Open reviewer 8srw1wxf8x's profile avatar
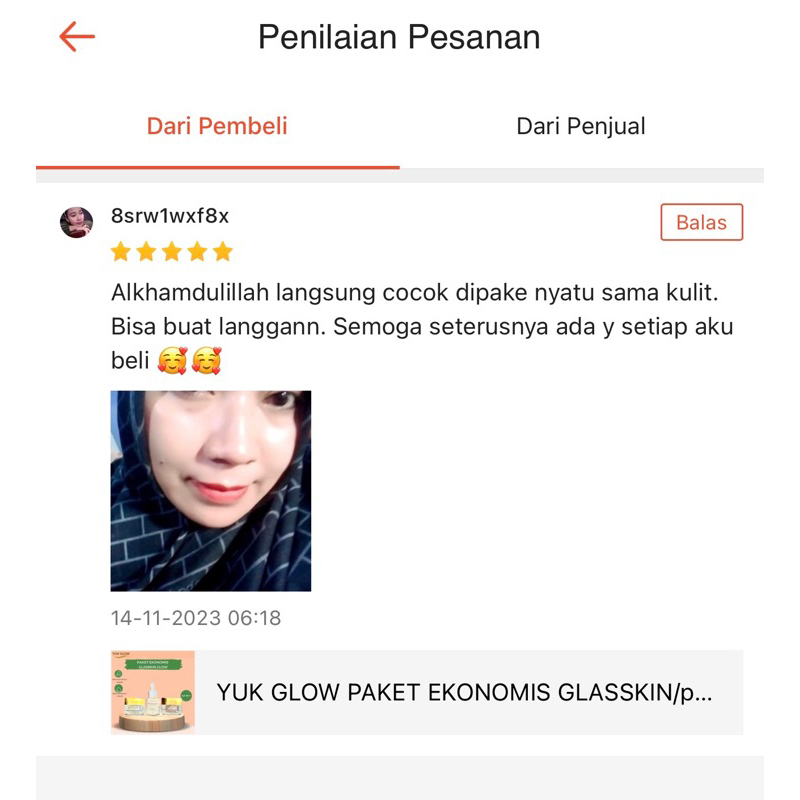 click(x=77, y=222)
